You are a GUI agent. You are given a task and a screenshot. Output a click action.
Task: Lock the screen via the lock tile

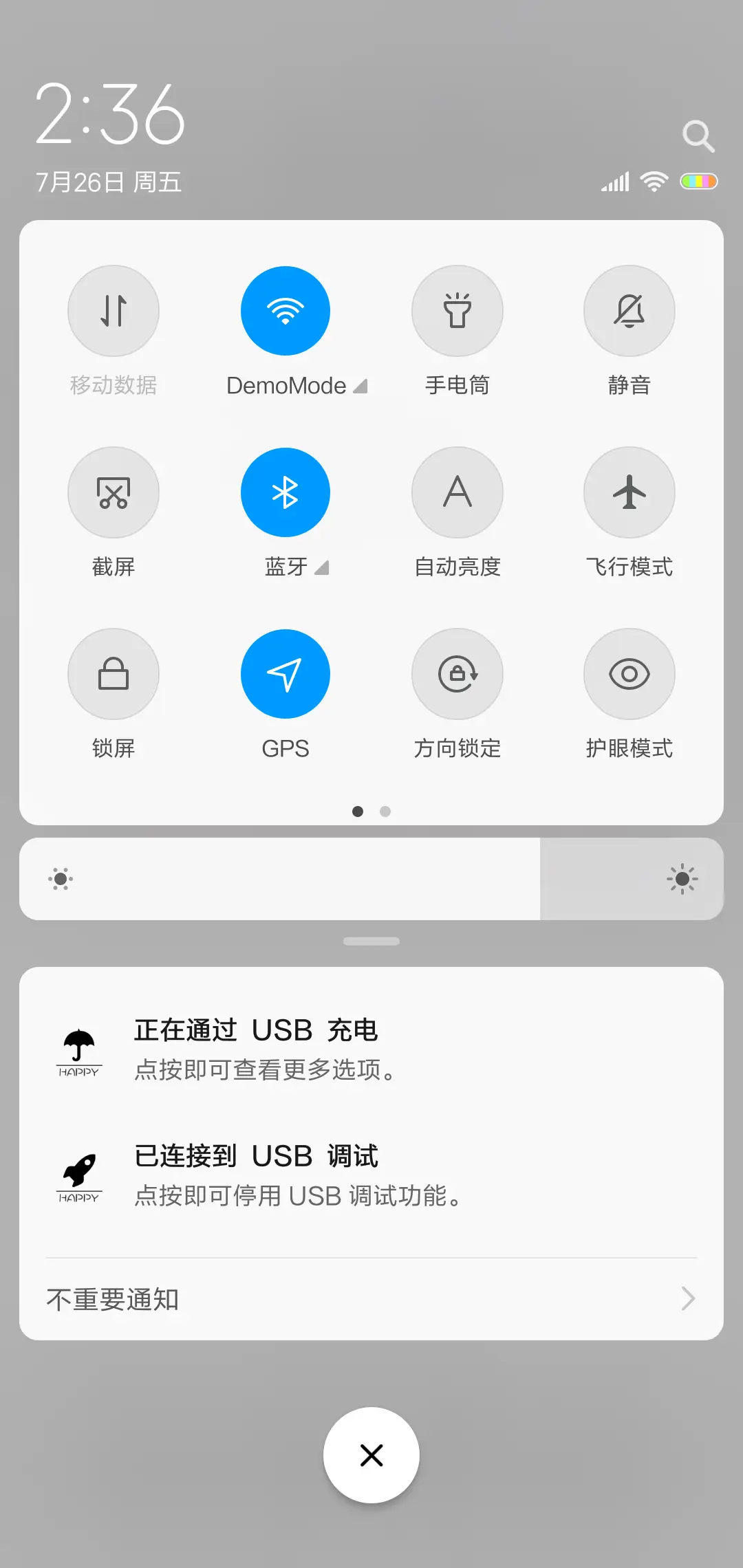[114, 674]
